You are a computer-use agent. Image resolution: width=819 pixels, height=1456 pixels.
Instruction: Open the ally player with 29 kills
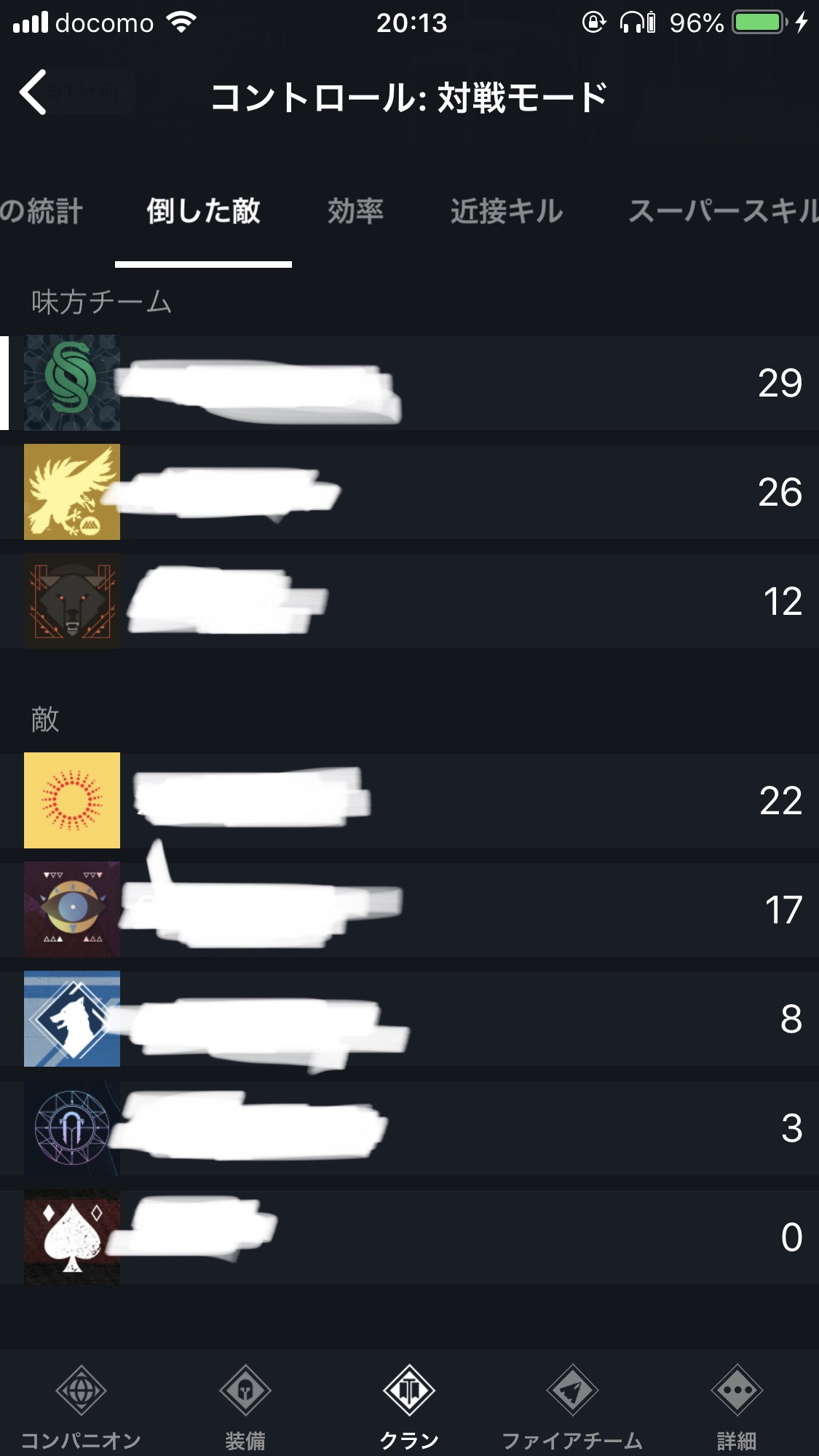[x=409, y=383]
